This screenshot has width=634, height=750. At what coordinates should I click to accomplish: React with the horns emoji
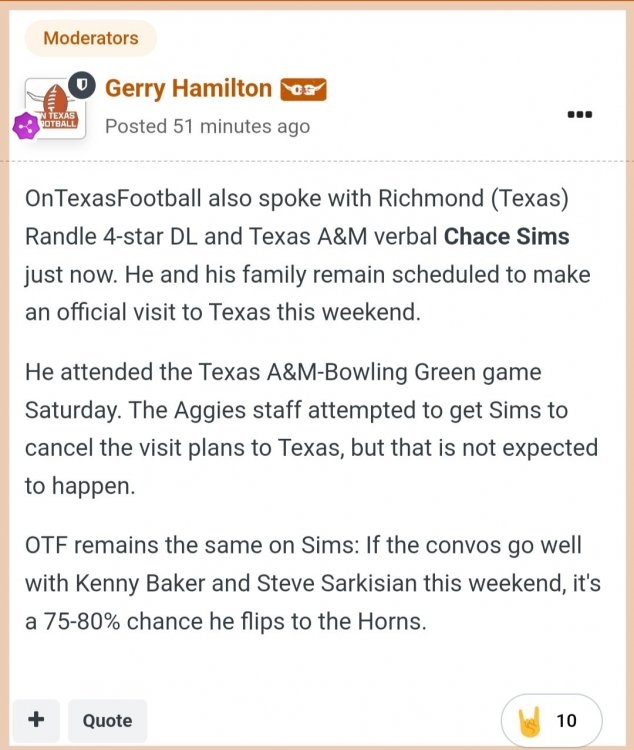528,720
